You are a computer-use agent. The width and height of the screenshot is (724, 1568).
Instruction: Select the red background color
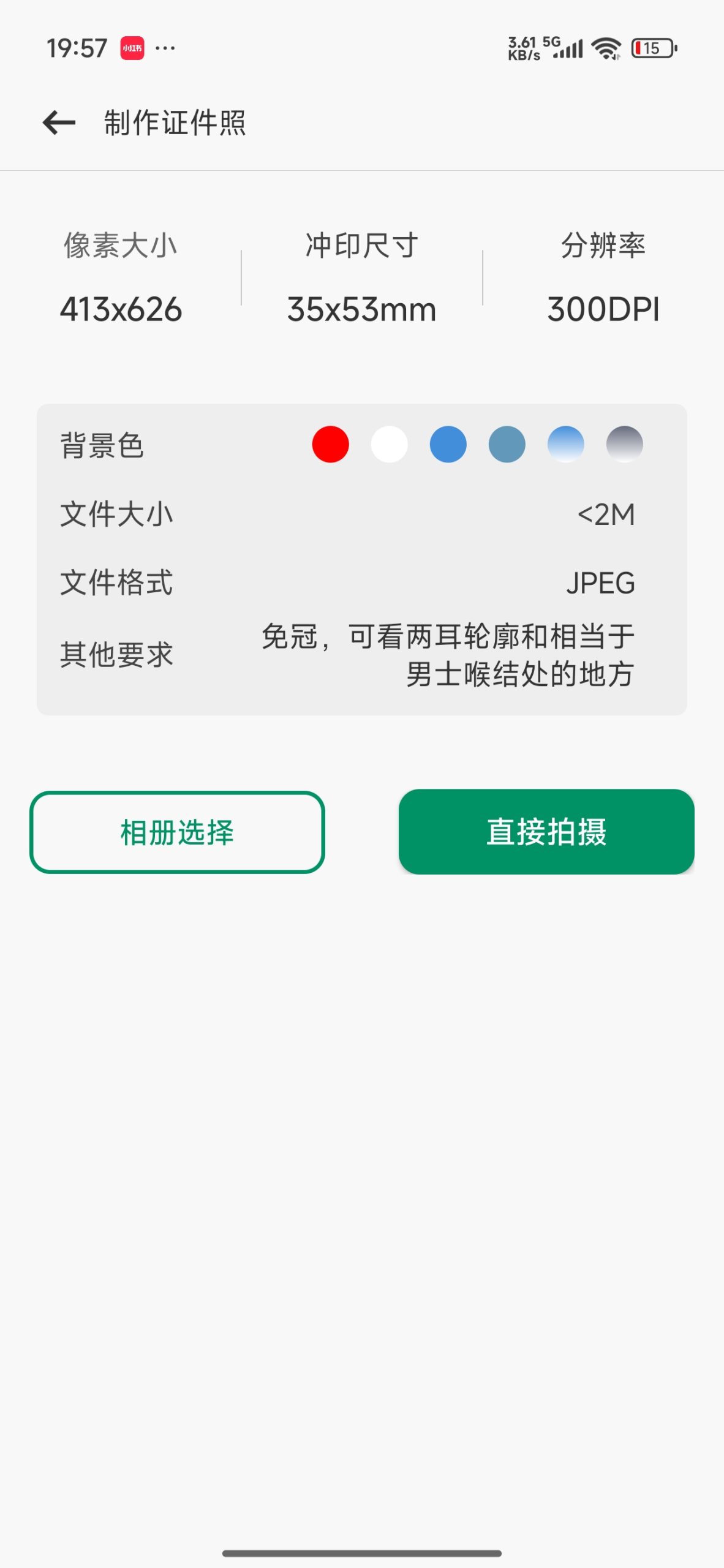[x=330, y=445]
